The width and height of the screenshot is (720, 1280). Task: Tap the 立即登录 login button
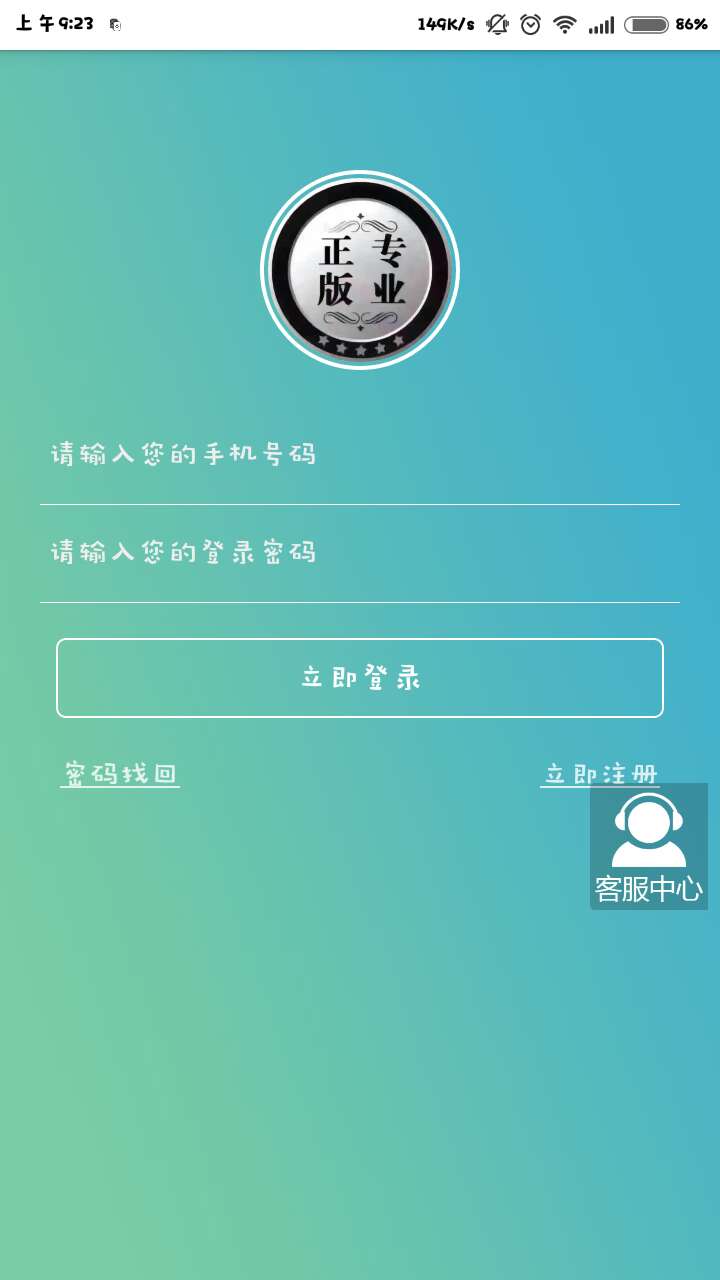[x=360, y=678]
